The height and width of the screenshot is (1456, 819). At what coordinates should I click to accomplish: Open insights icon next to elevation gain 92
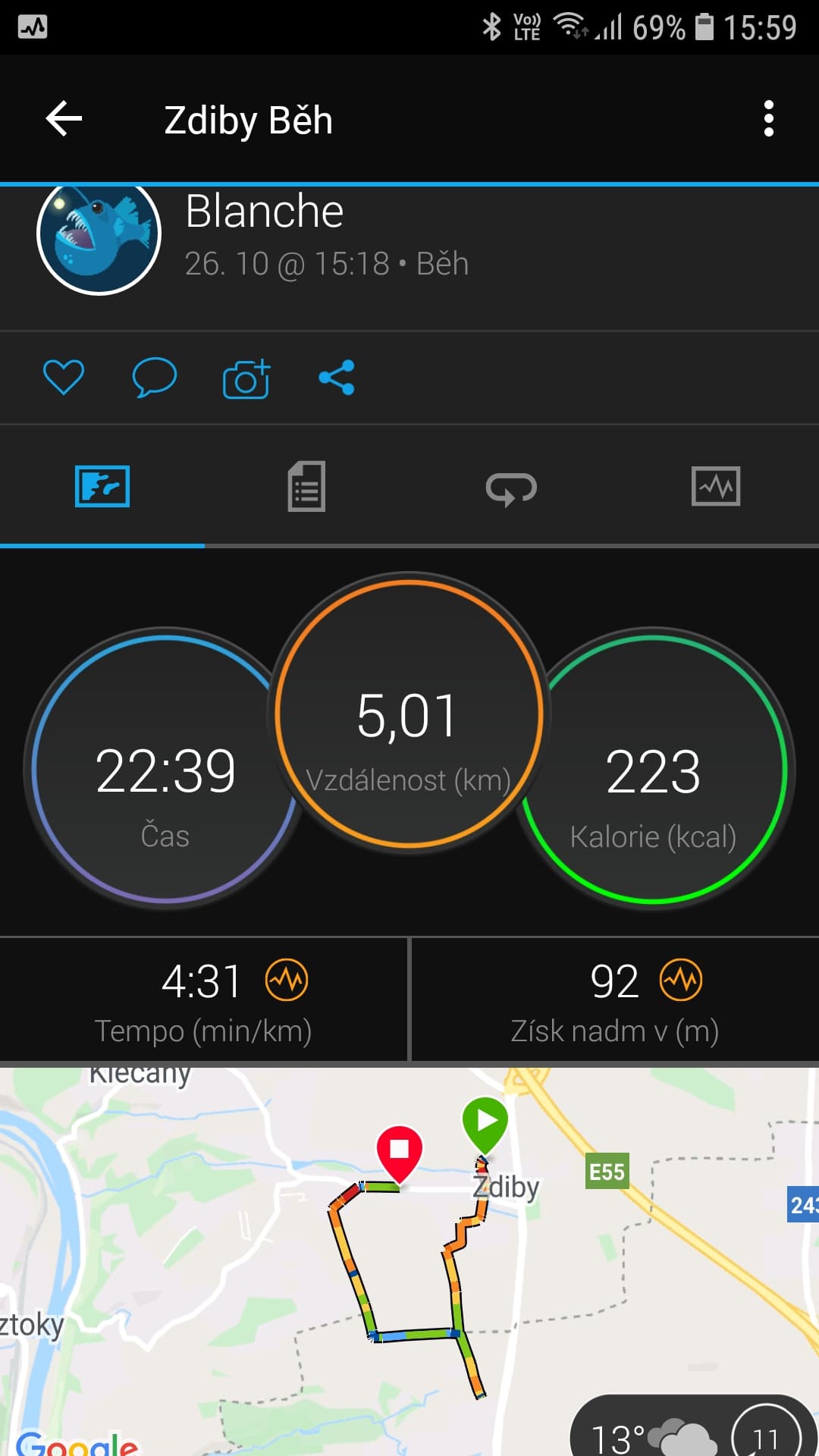[x=681, y=981]
